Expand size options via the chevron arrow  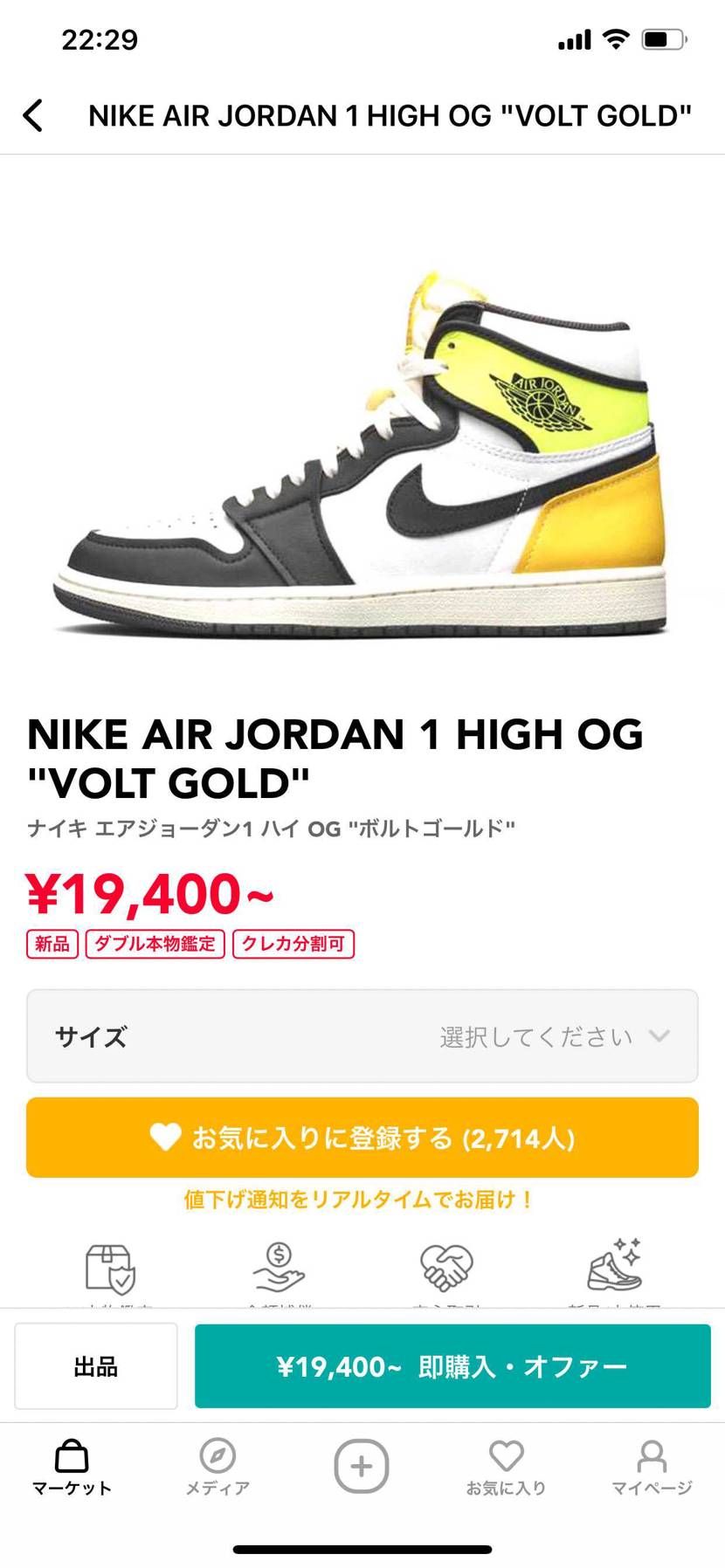[659, 1036]
